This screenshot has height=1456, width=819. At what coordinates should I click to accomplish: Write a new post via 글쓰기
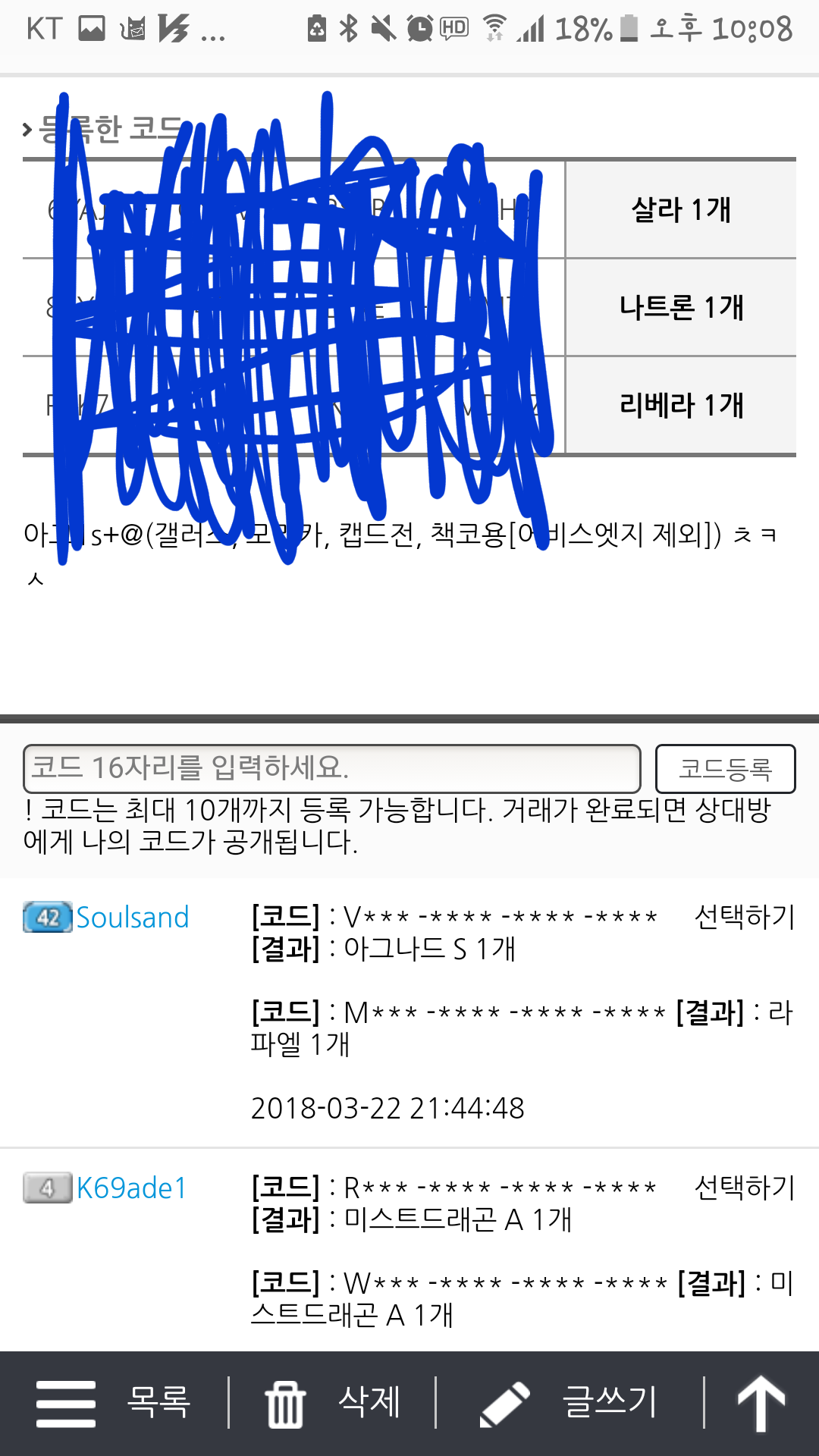(569, 1403)
